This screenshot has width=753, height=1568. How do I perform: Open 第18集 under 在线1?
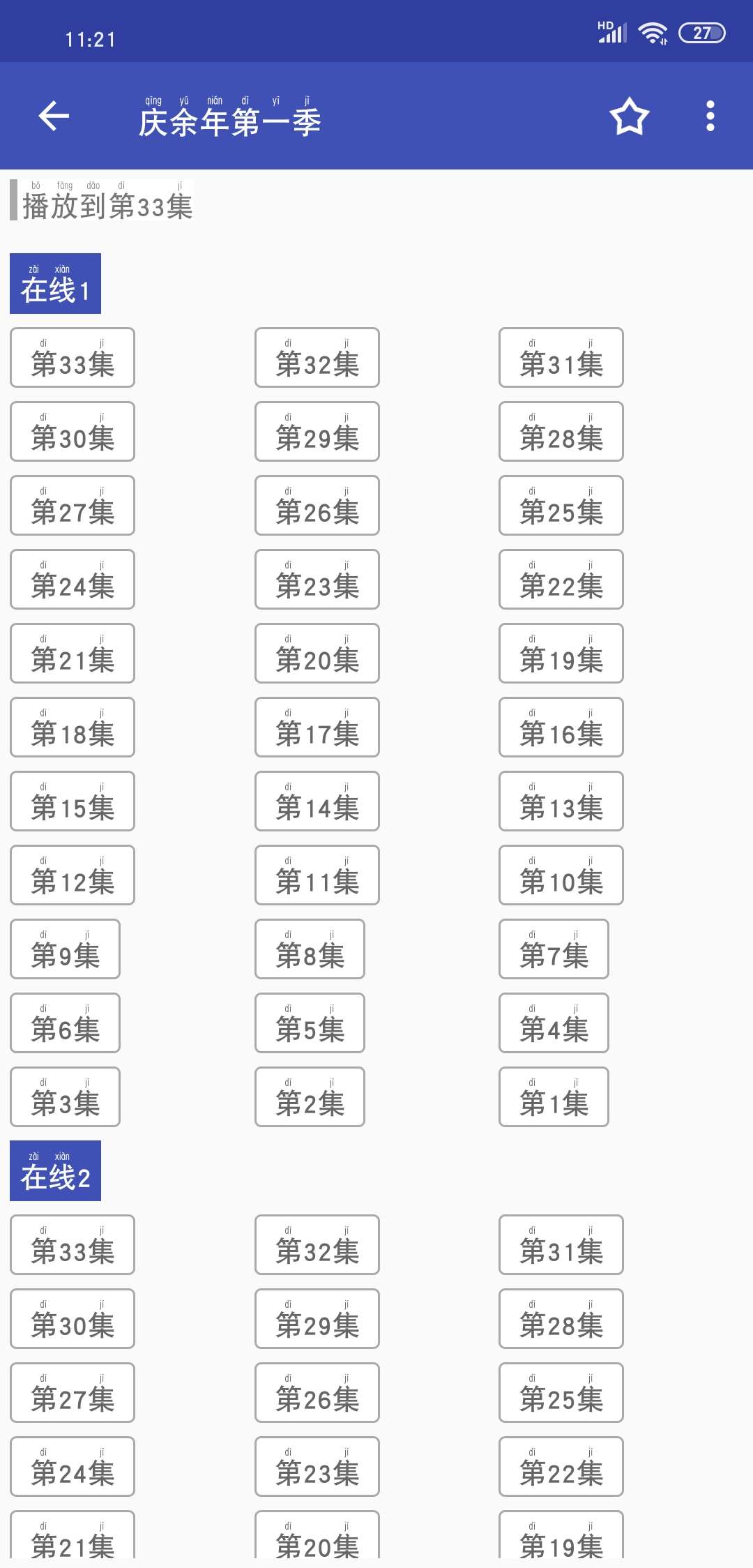(x=73, y=728)
